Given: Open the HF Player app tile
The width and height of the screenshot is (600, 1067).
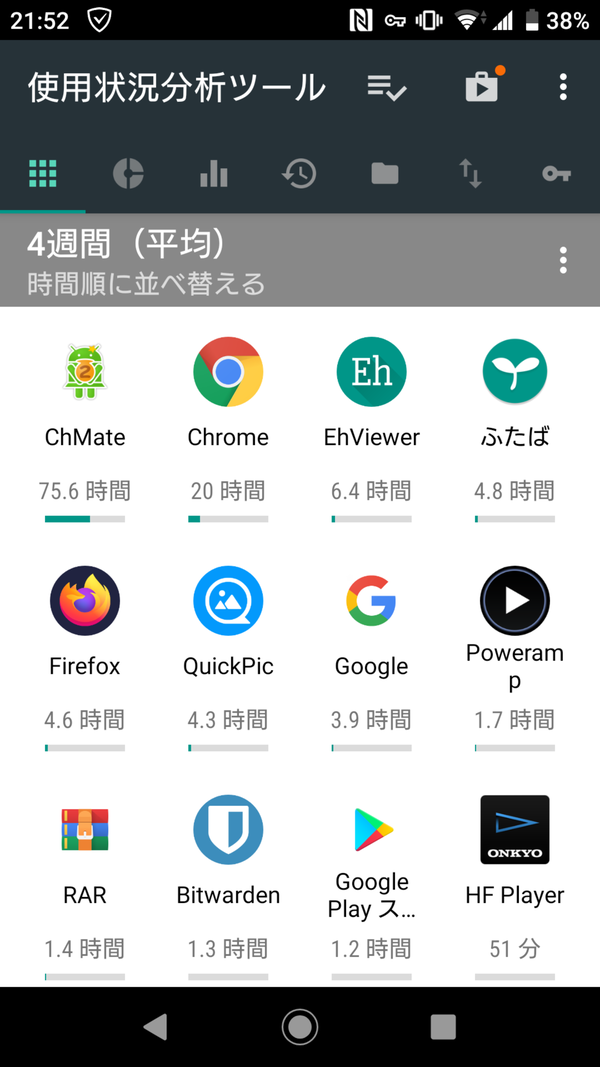Looking at the screenshot, I should pos(515,887).
